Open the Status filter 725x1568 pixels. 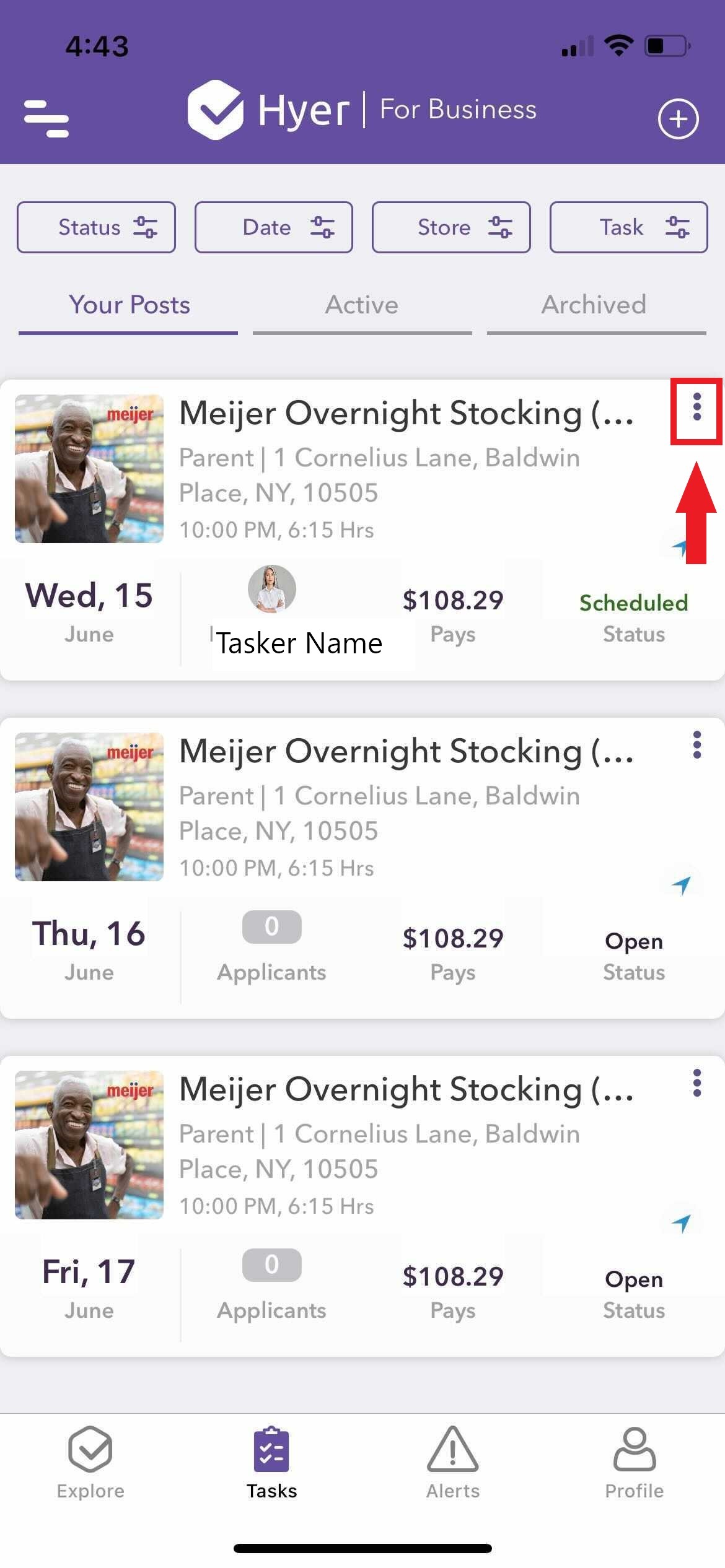(x=96, y=227)
